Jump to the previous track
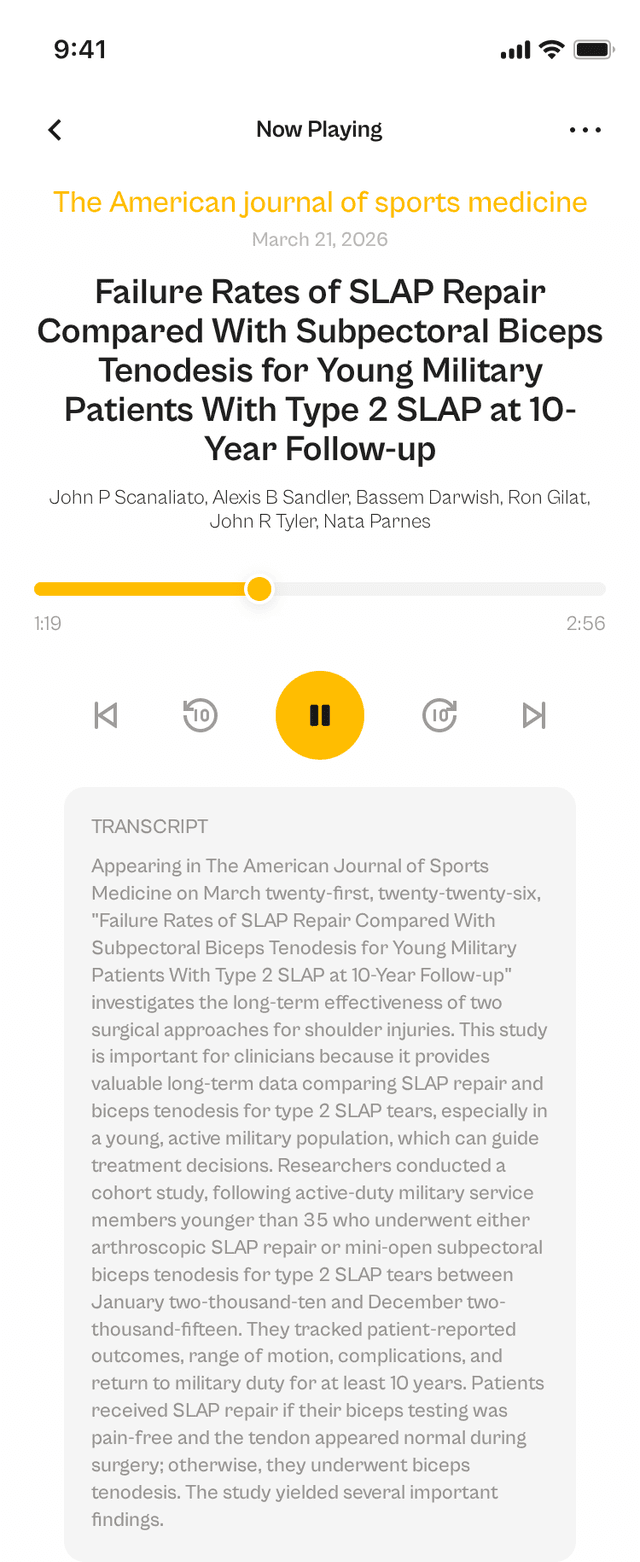 point(105,715)
